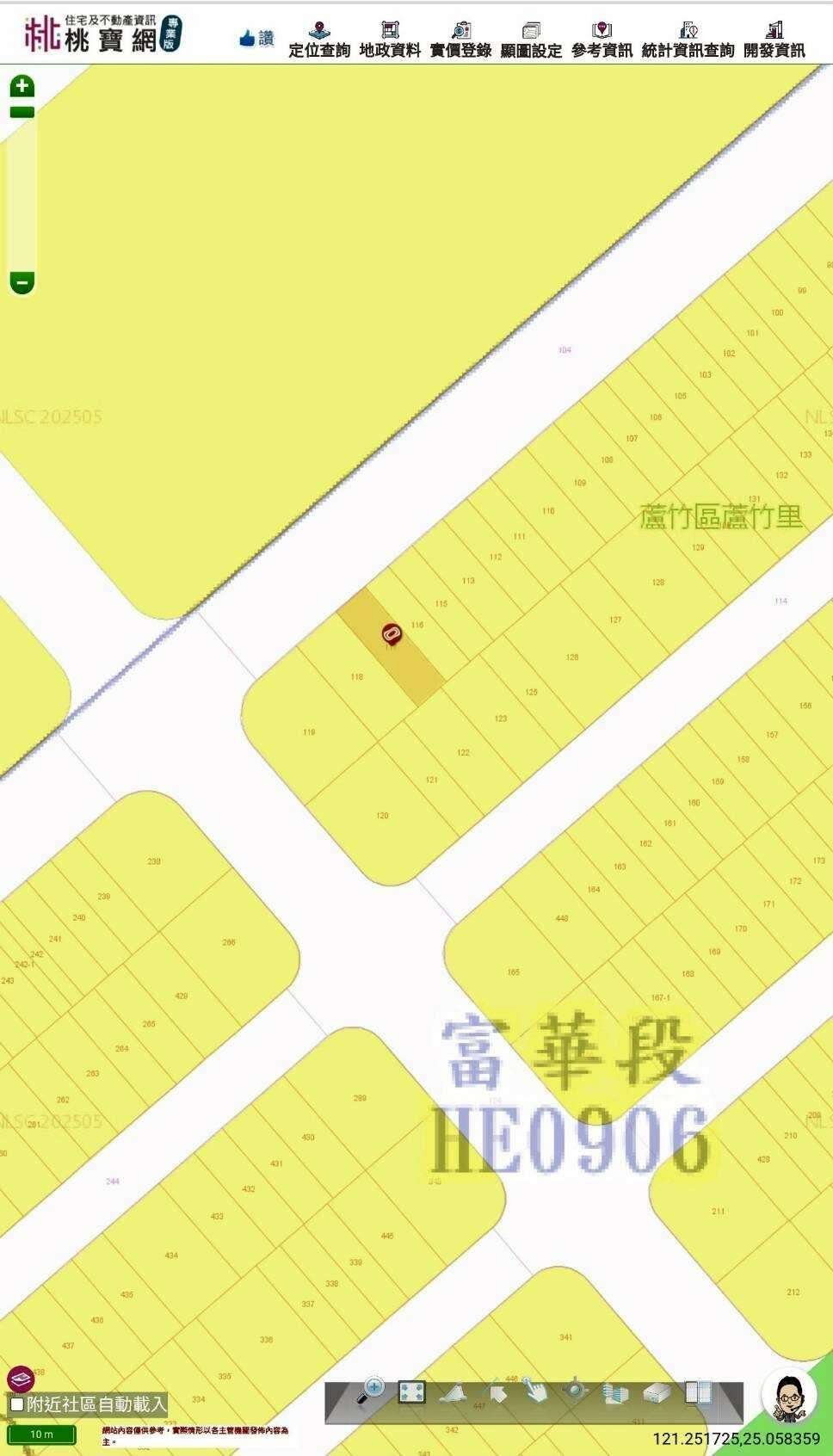Viewport: 833px width, 1456px height.
Task: Open the map layers round button
Action: coord(21,1379)
